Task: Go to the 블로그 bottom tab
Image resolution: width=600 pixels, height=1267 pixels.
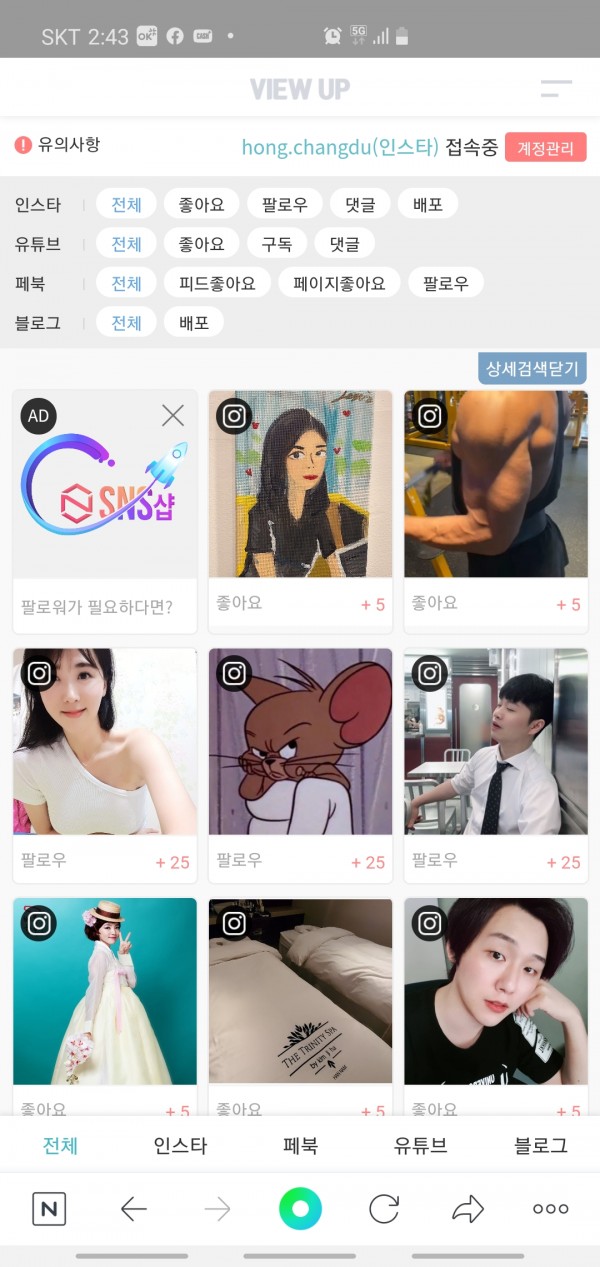Action: pyautogui.click(x=540, y=1146)
